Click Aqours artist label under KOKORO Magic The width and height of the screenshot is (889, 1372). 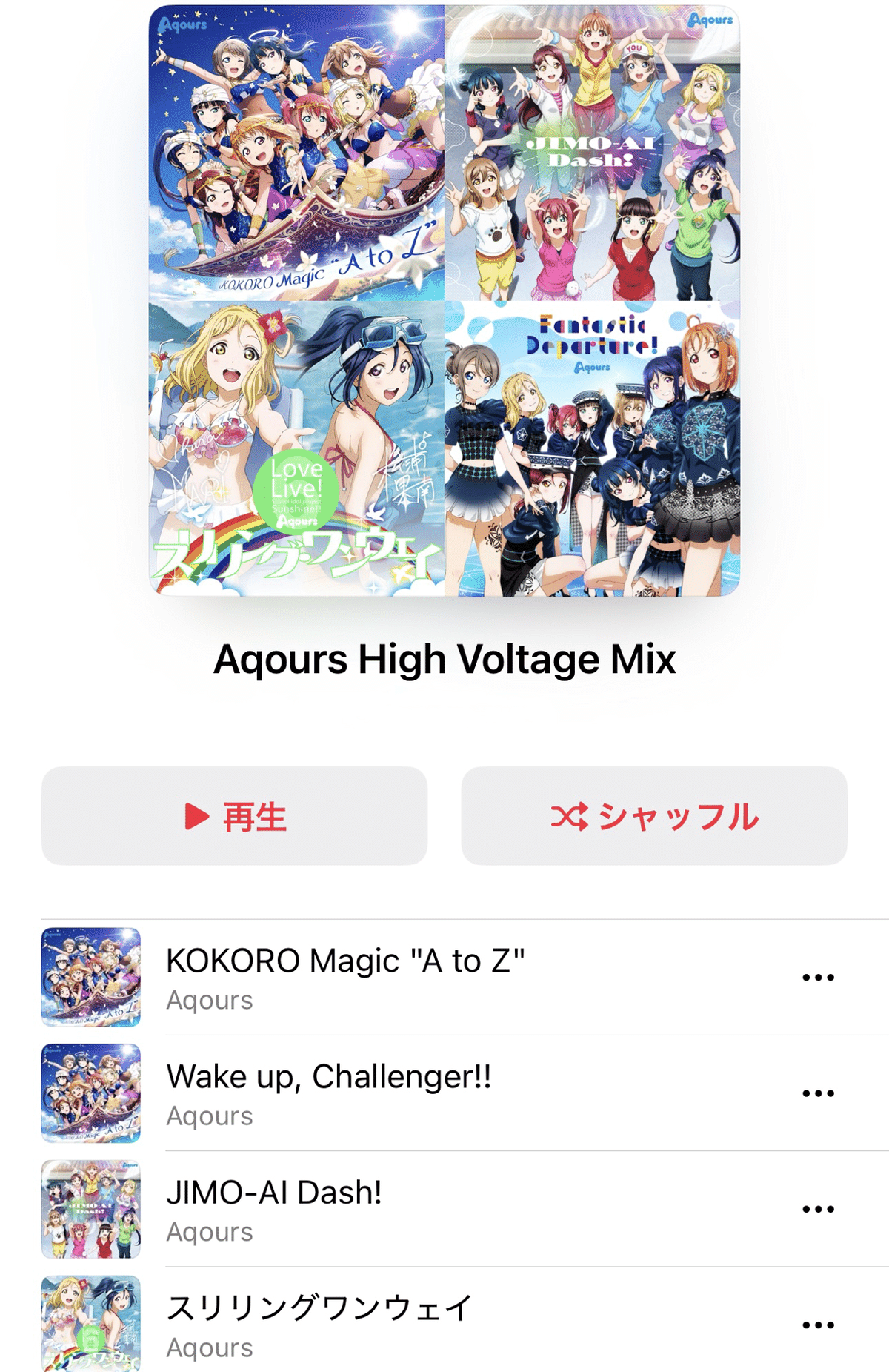coord(210,1000)
